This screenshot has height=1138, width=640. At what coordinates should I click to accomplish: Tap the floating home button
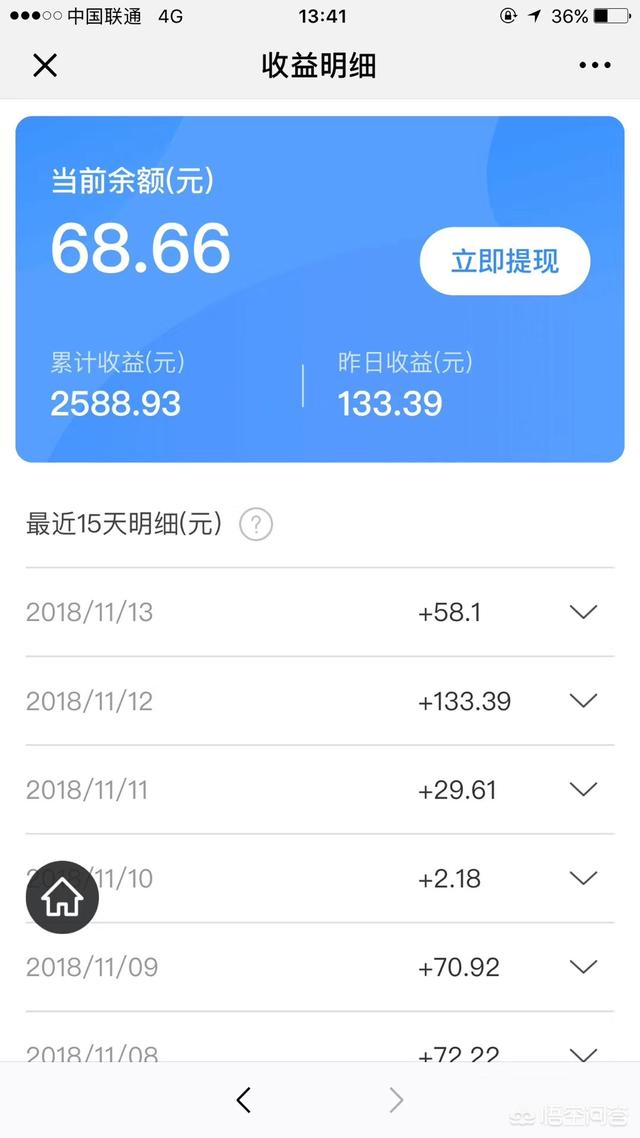click(x=62, y=898)
